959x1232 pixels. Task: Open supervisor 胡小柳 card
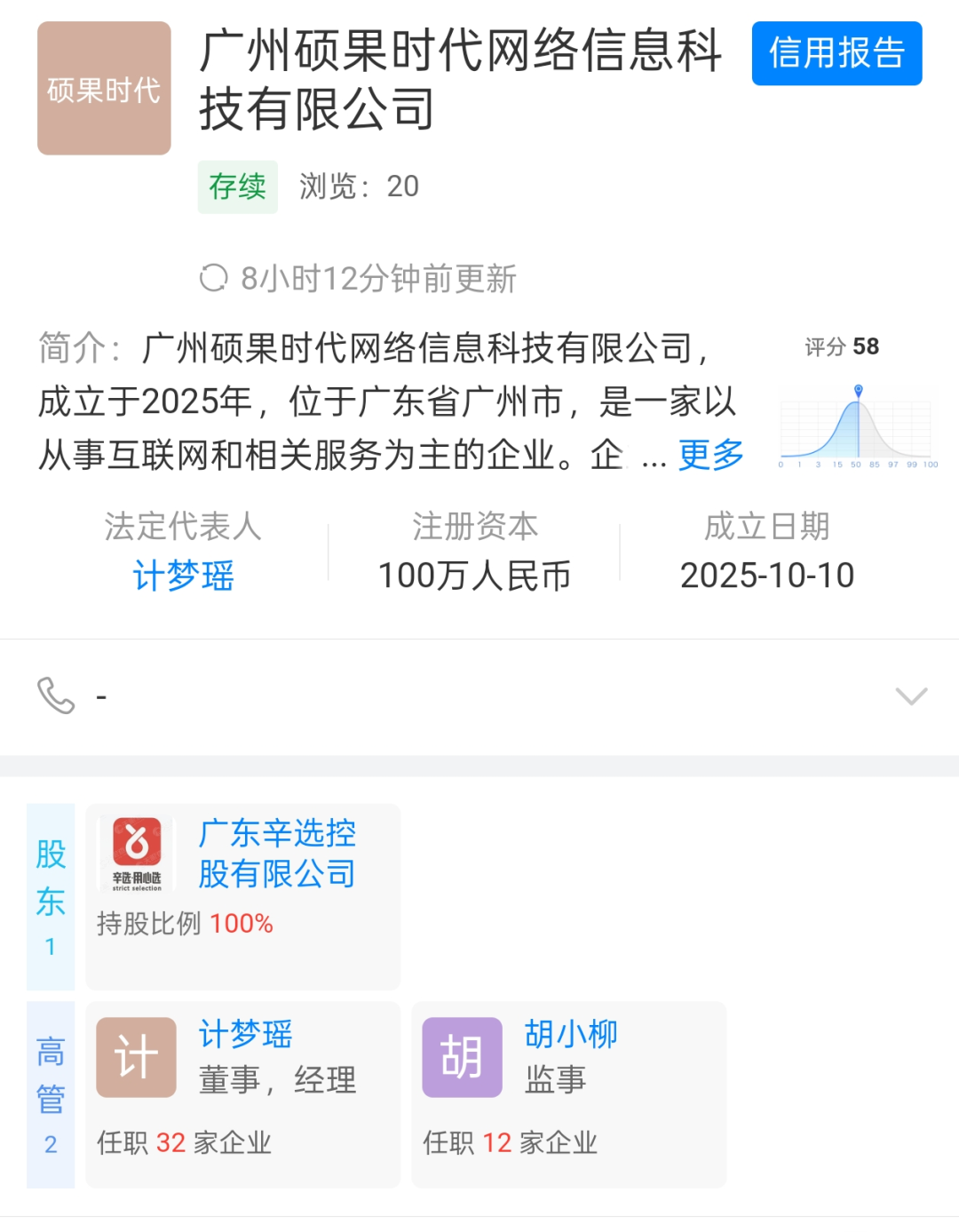pos(568,1093)
